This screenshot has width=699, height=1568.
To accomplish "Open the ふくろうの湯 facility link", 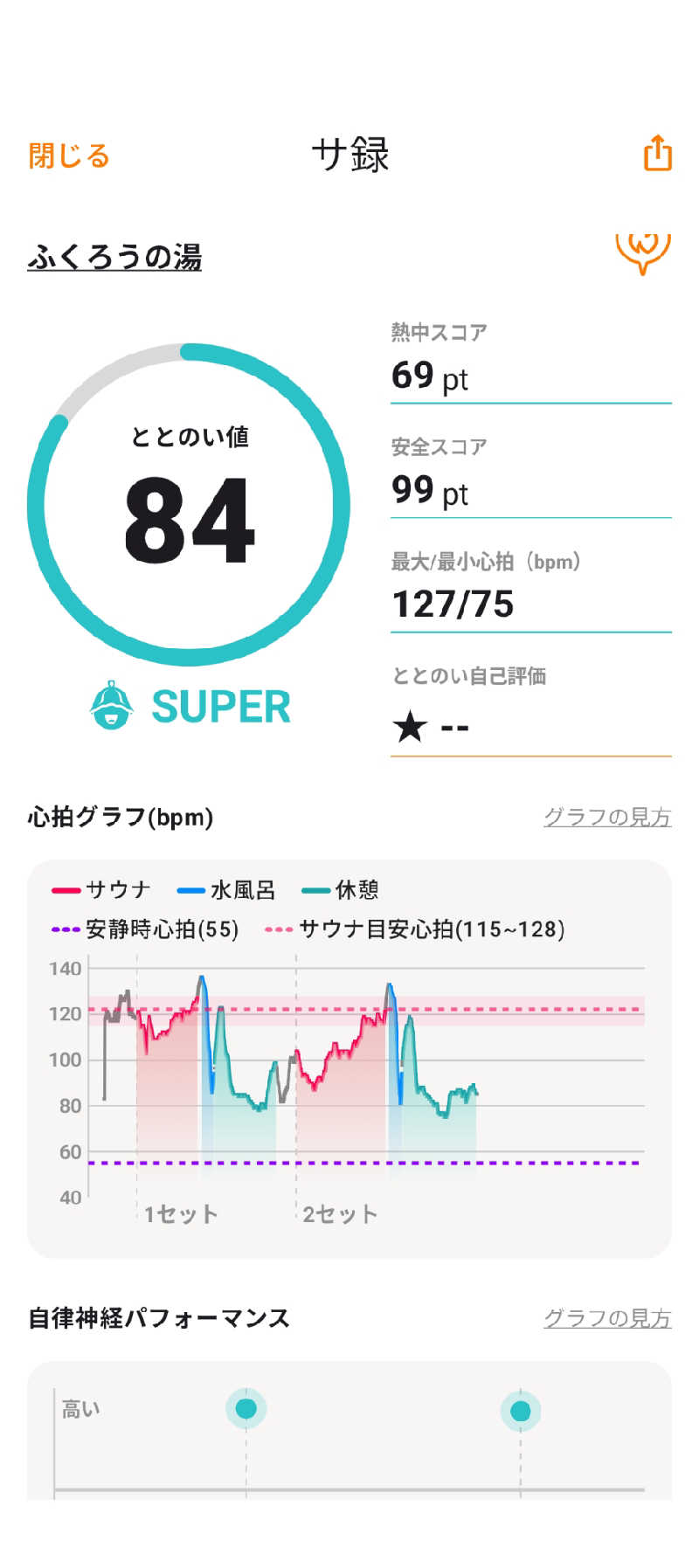I will click(114, 257).
